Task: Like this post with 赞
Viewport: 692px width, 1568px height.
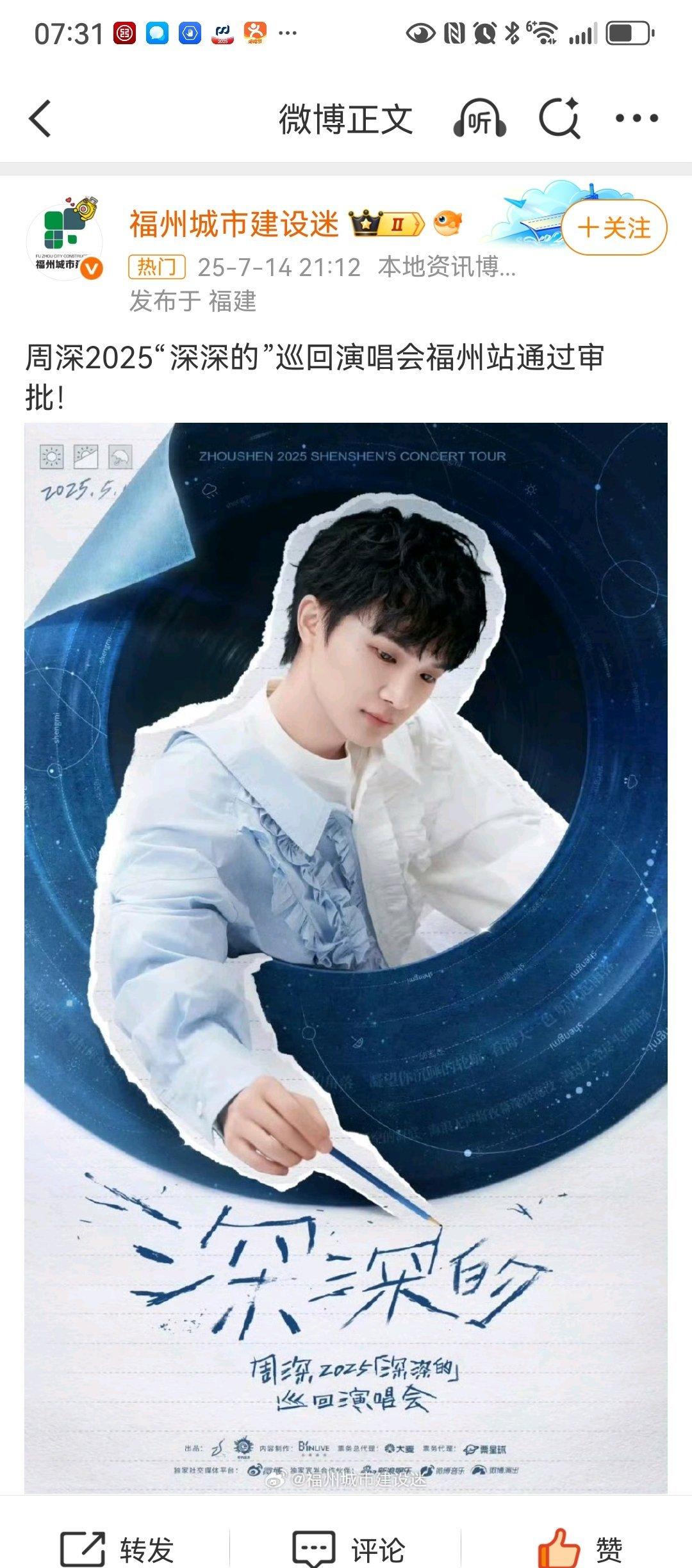Action: click(580, 1549)
